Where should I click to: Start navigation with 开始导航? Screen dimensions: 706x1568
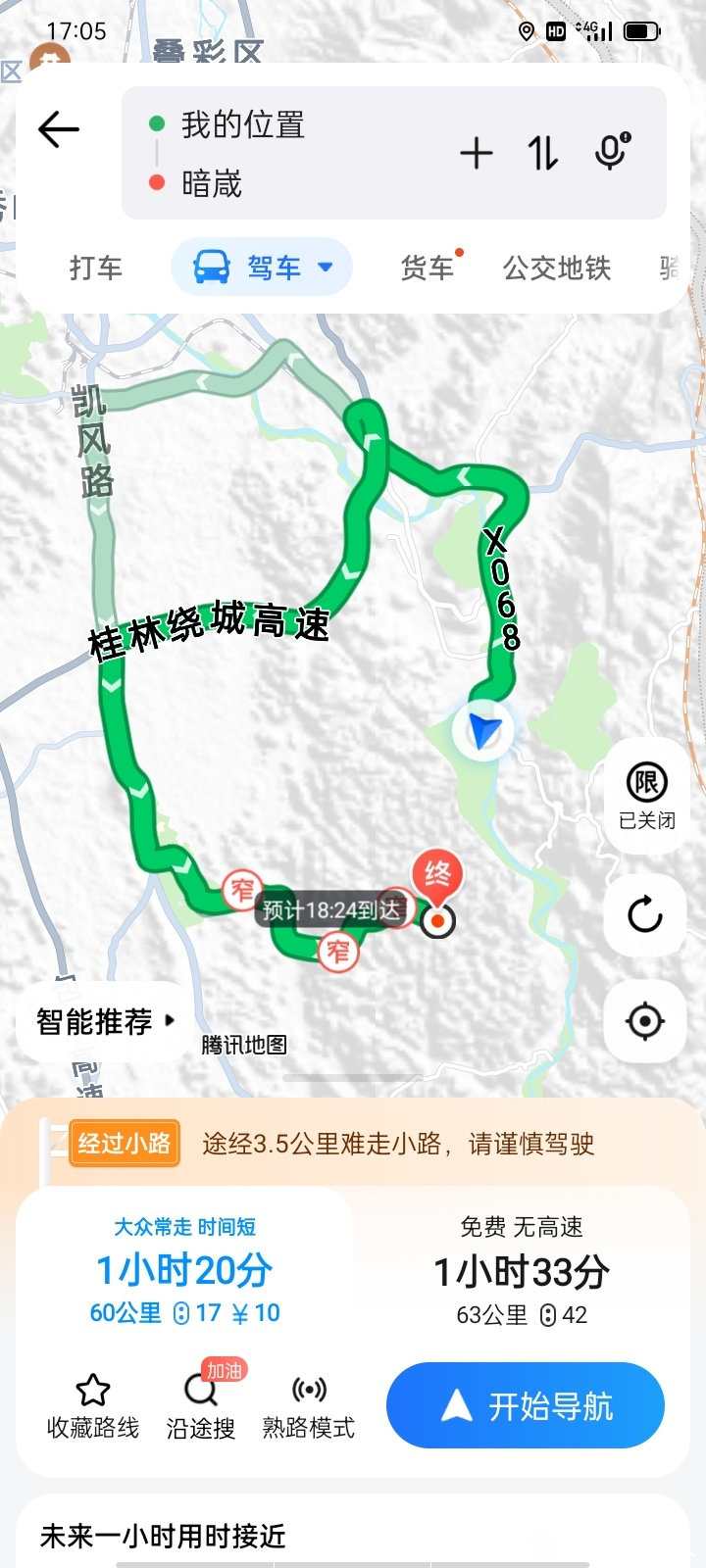(x=526, y=1405)
